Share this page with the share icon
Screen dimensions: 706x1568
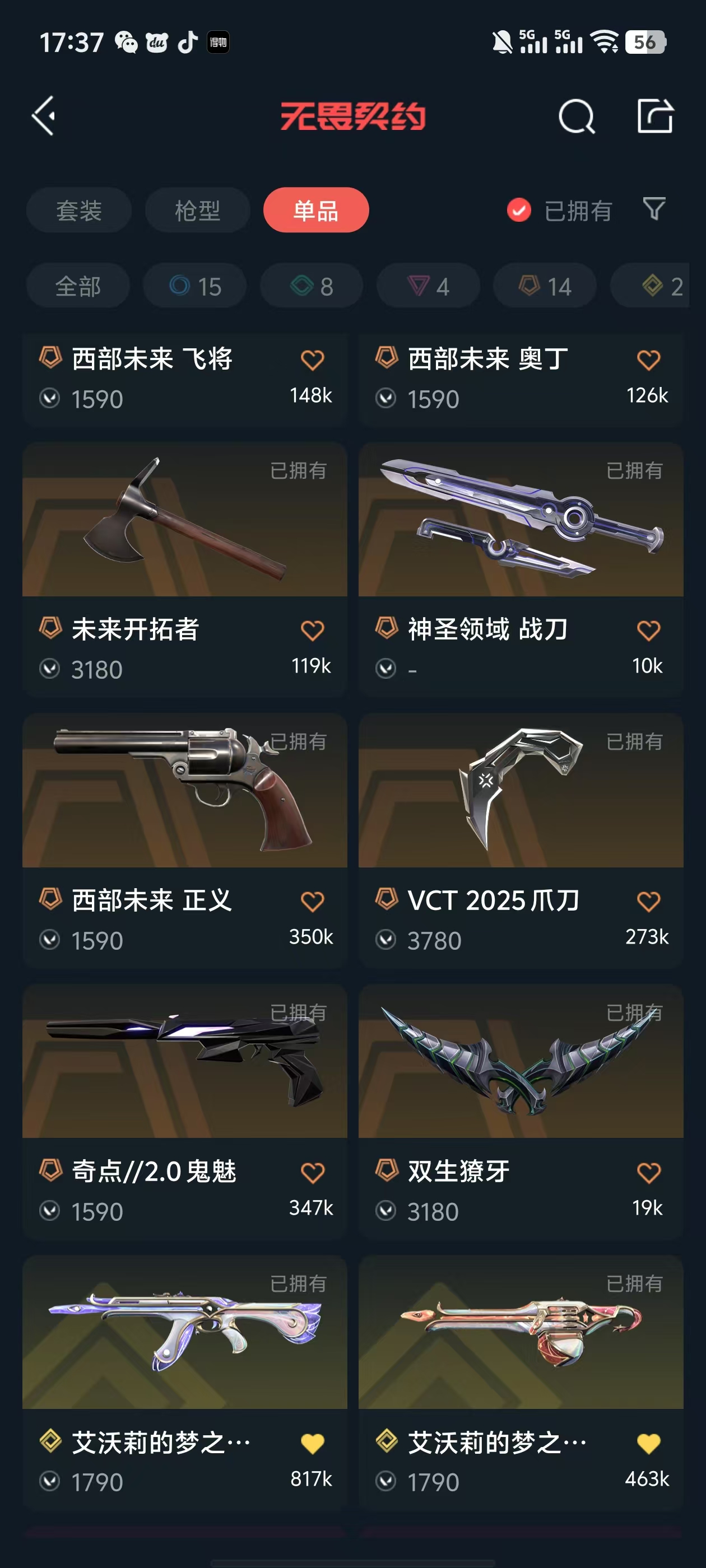tap(655, 116)
